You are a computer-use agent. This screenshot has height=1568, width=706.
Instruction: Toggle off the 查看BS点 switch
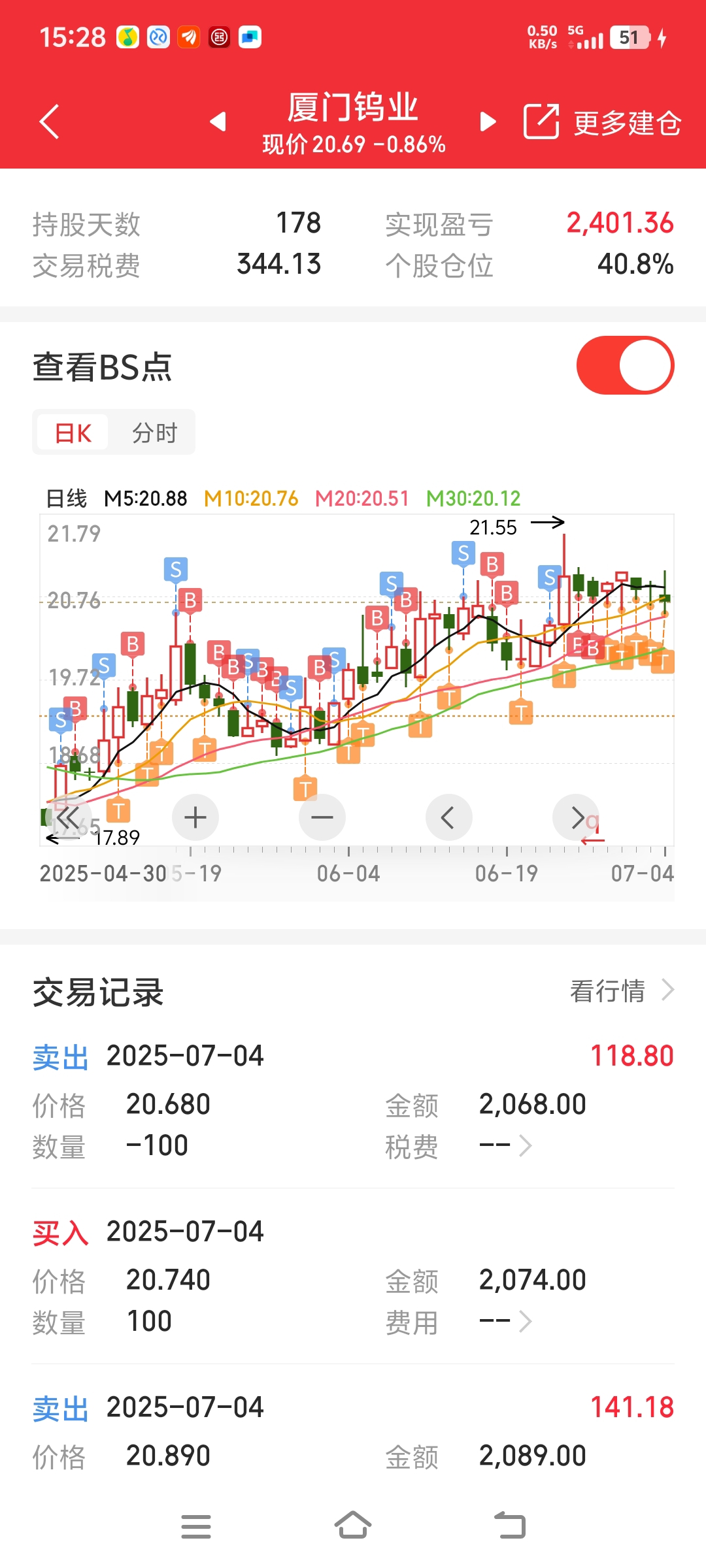click(x=625, y=365)
